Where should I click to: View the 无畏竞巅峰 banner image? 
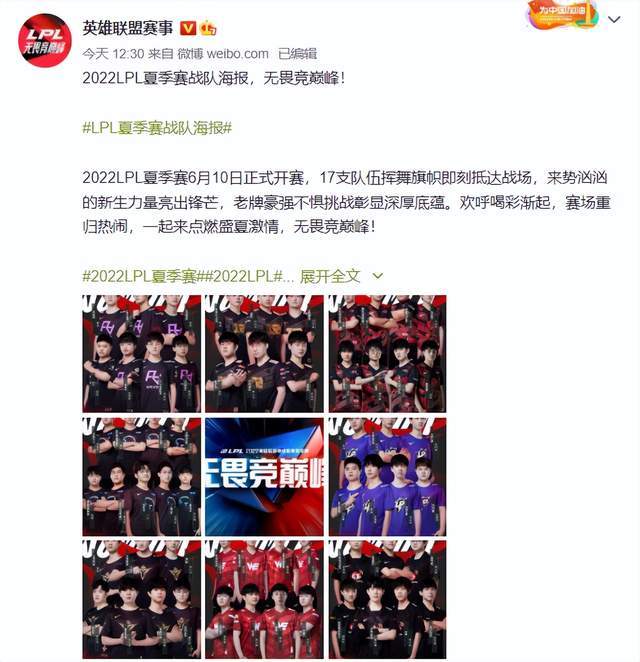[264, 477]
